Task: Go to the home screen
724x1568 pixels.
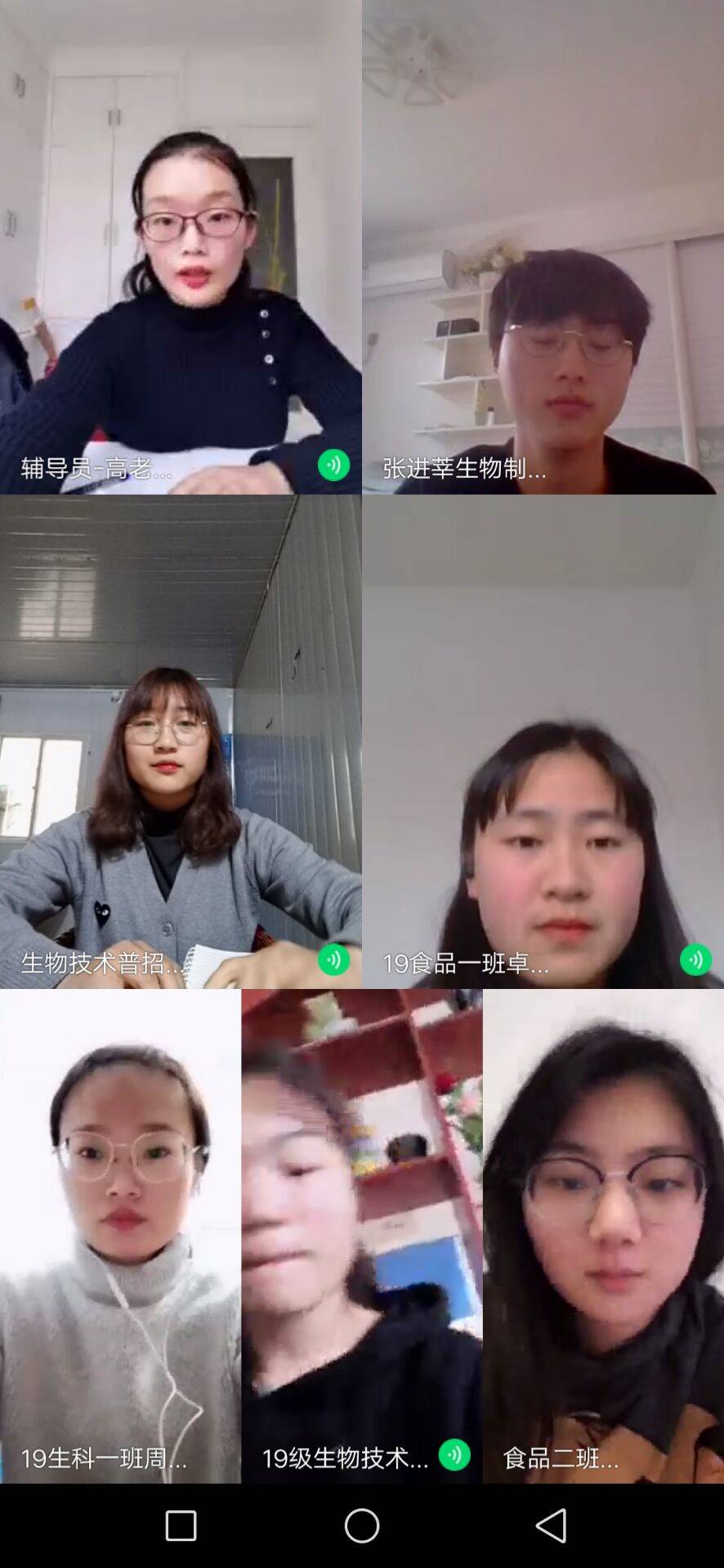Action: (362, 1525)
